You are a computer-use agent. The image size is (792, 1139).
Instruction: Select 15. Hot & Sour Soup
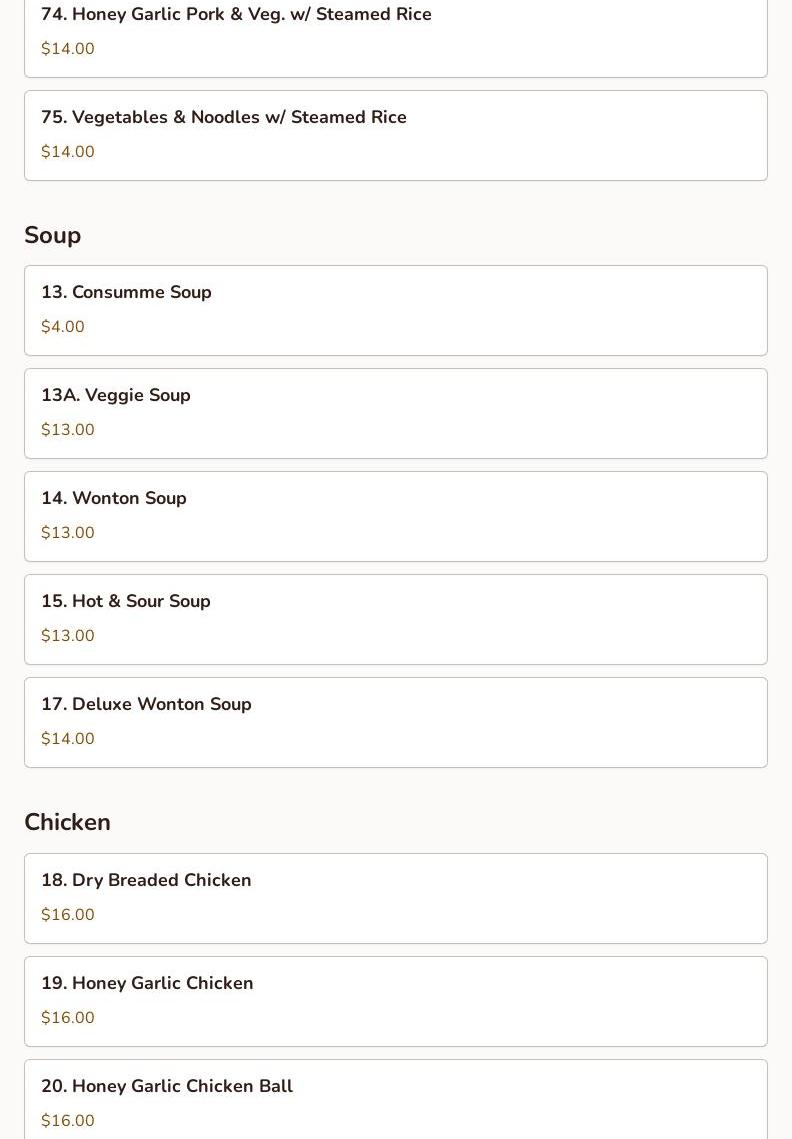(x=395, y=619)
